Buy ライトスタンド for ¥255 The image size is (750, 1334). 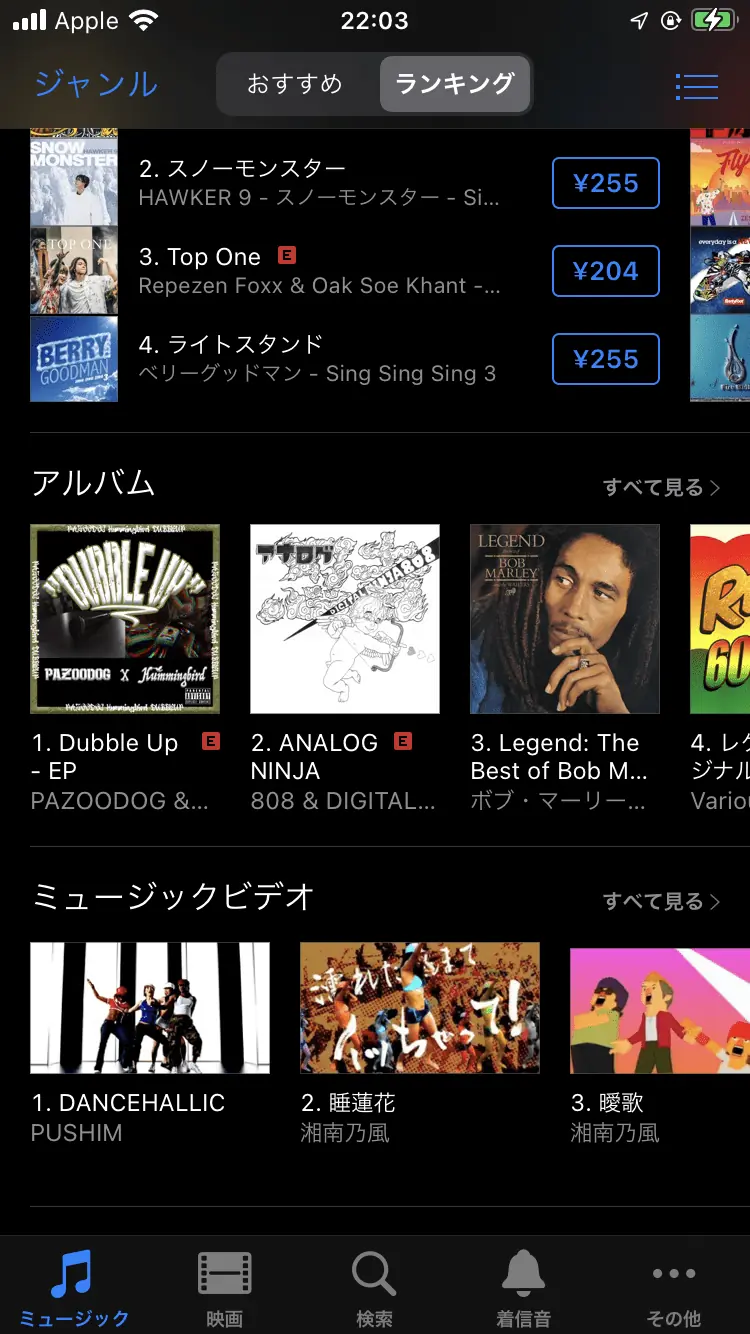605,359
